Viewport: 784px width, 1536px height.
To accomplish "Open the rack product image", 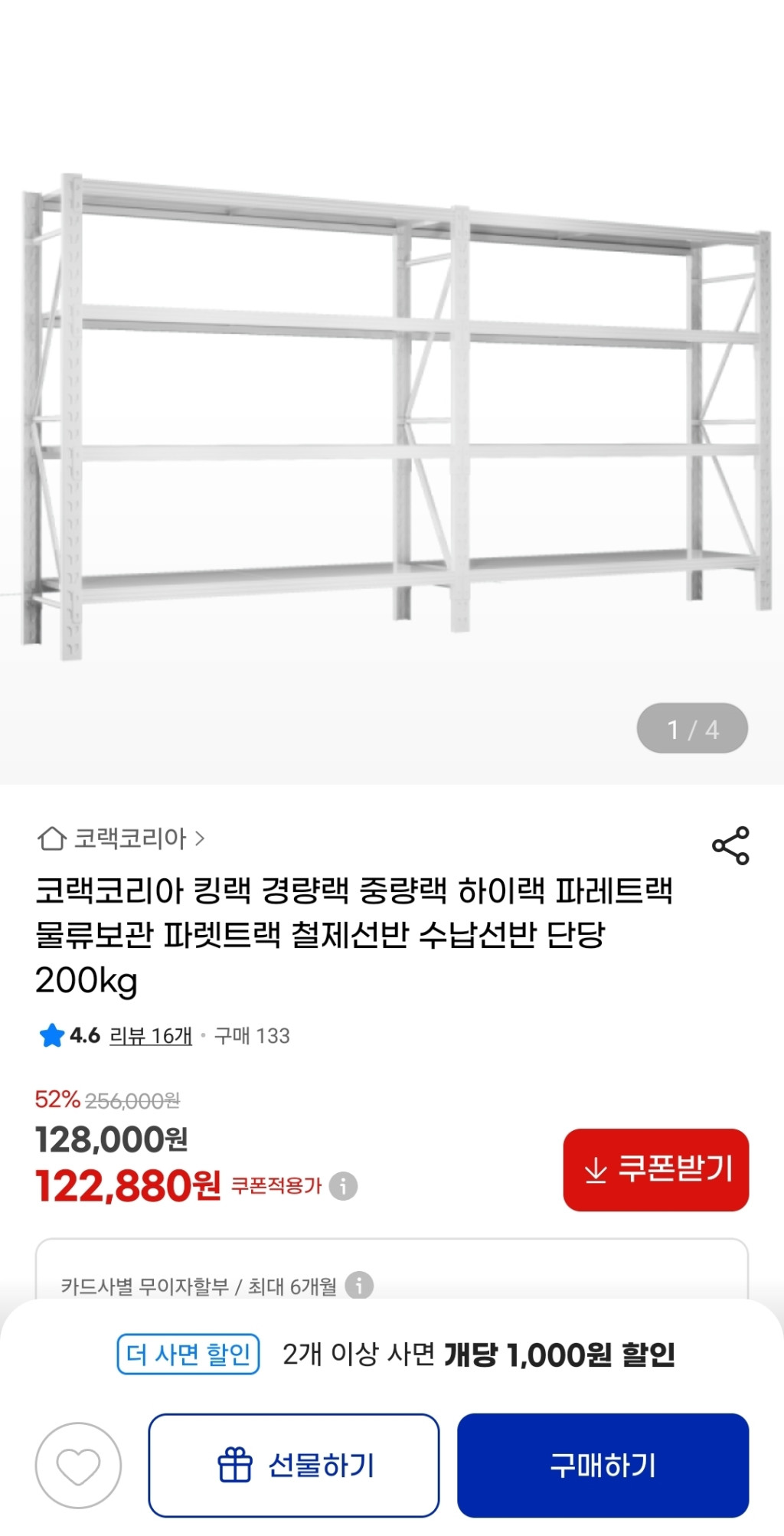I will [x=392, y=413].
